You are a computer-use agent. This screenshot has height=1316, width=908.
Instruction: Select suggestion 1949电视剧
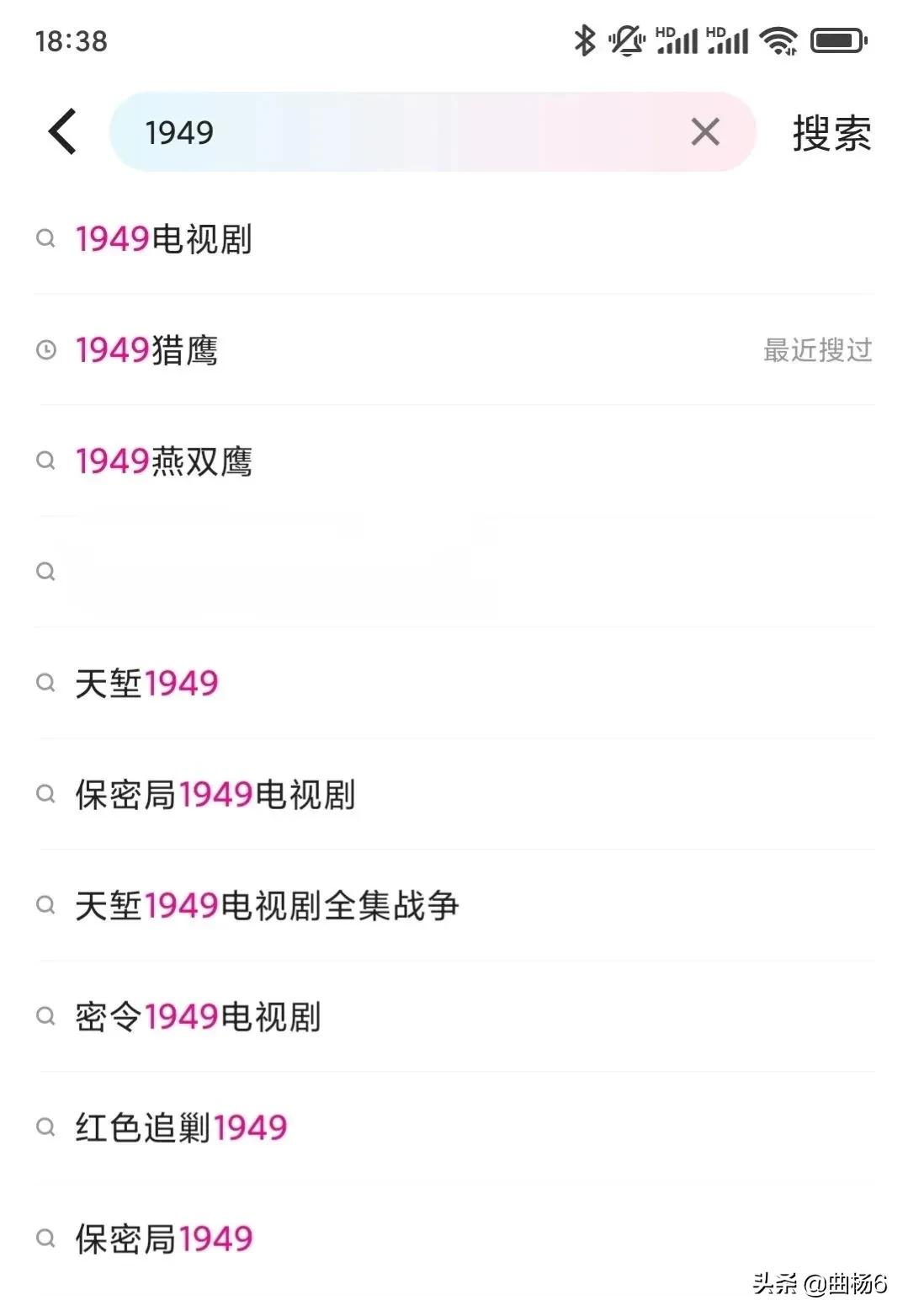[164, 239]
